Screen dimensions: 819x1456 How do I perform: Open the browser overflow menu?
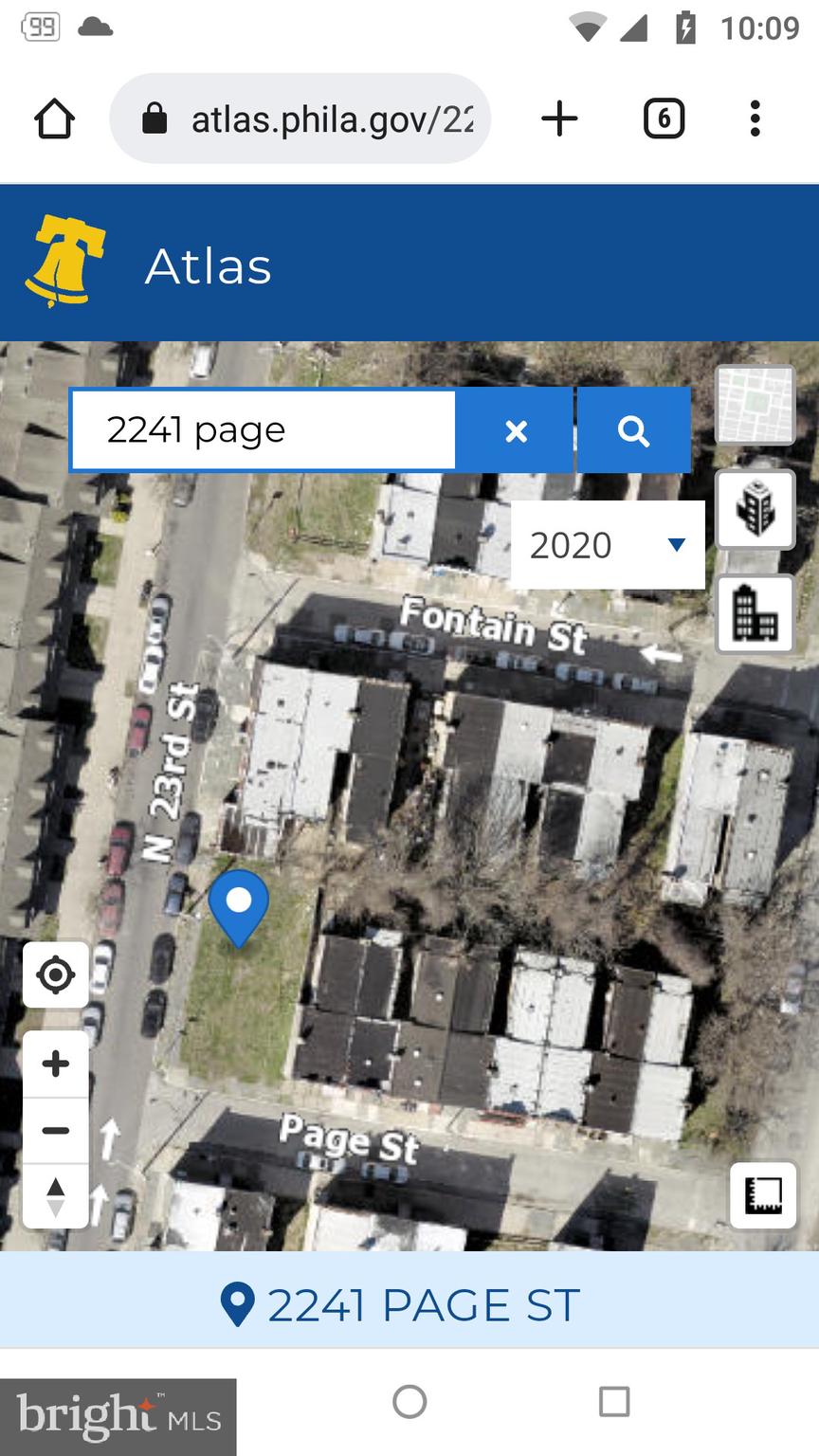pos(755,118)
